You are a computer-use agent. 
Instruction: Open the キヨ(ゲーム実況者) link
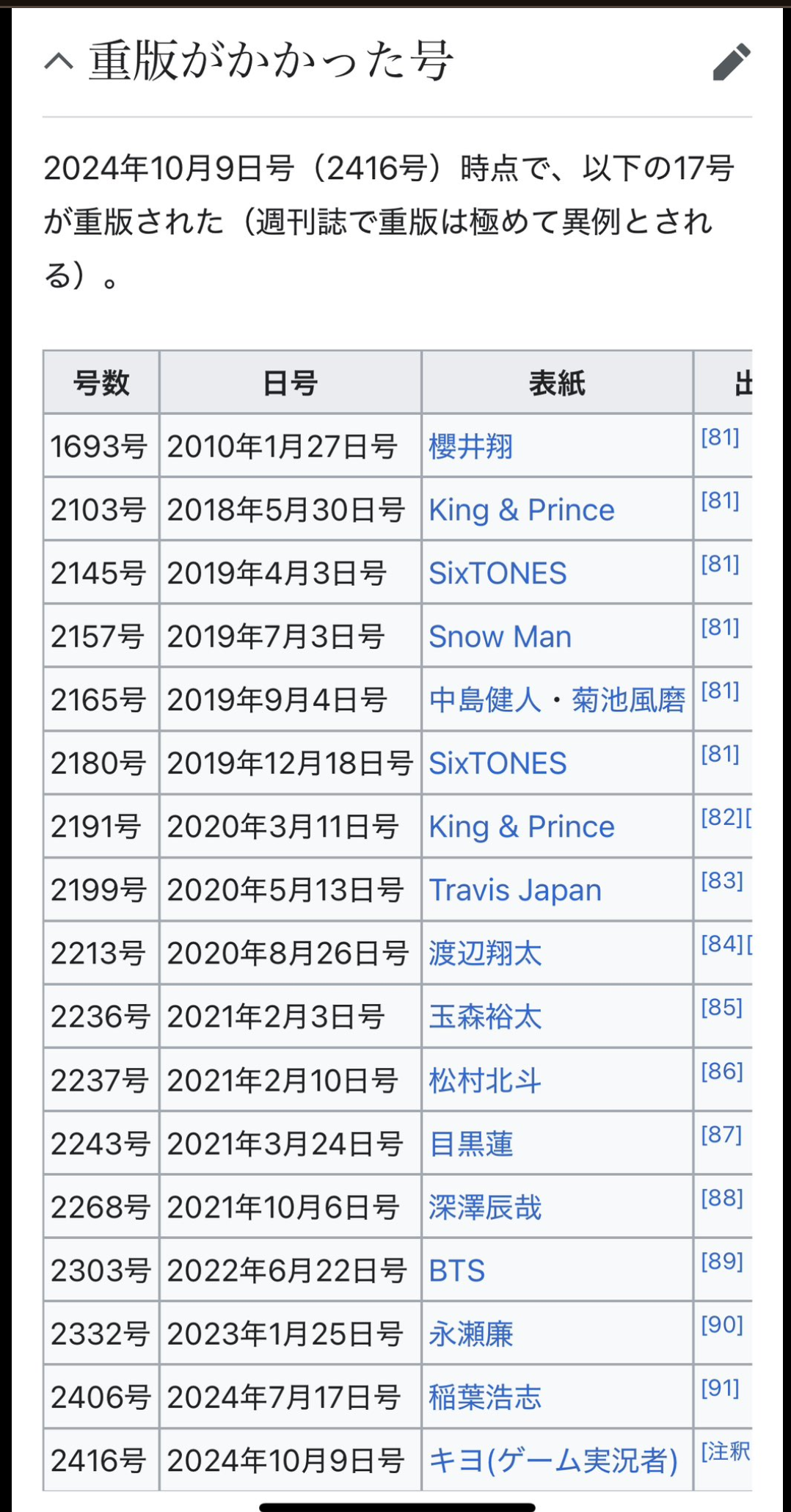(553, 1461)
